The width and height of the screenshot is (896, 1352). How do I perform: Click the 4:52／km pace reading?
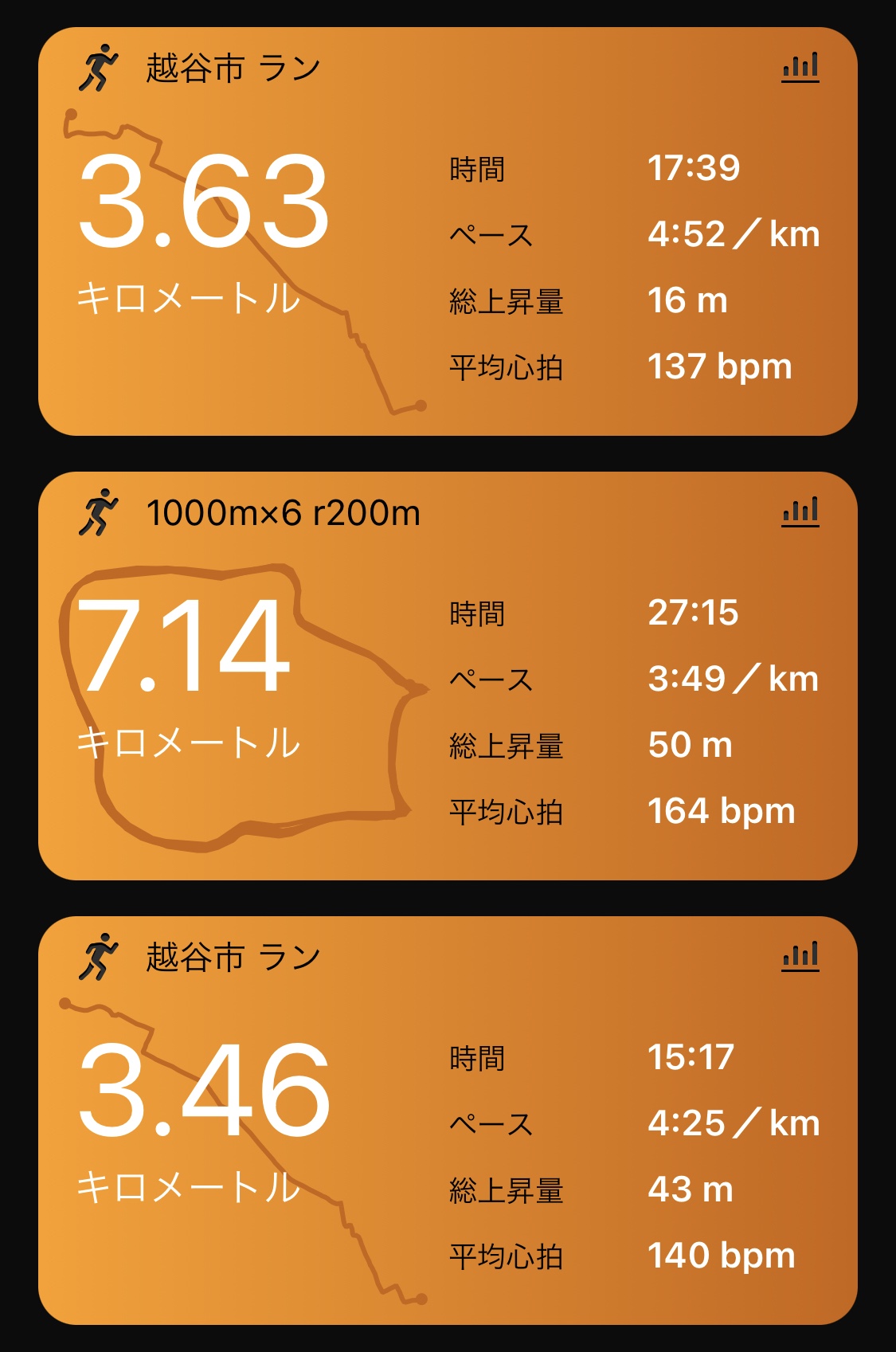[733, 233]
